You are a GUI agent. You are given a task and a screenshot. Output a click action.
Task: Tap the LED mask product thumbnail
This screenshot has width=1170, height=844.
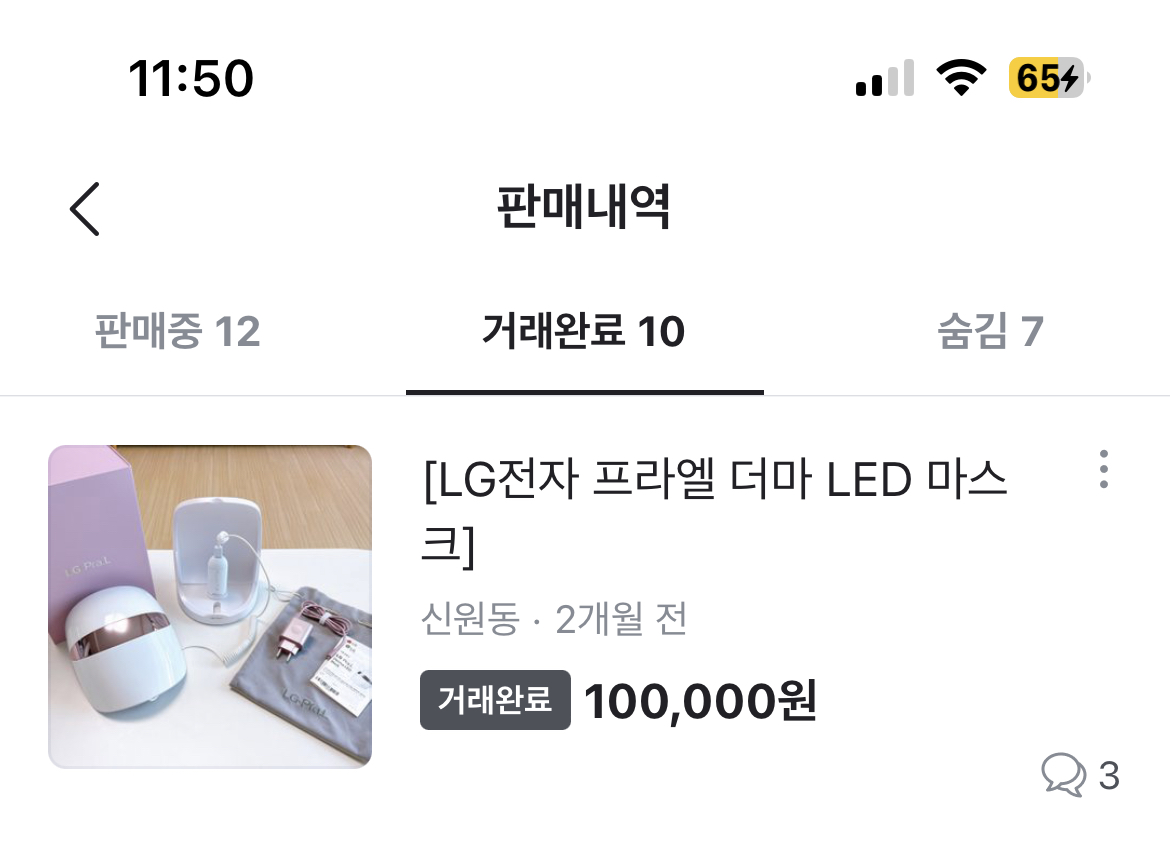click(210, 607)
